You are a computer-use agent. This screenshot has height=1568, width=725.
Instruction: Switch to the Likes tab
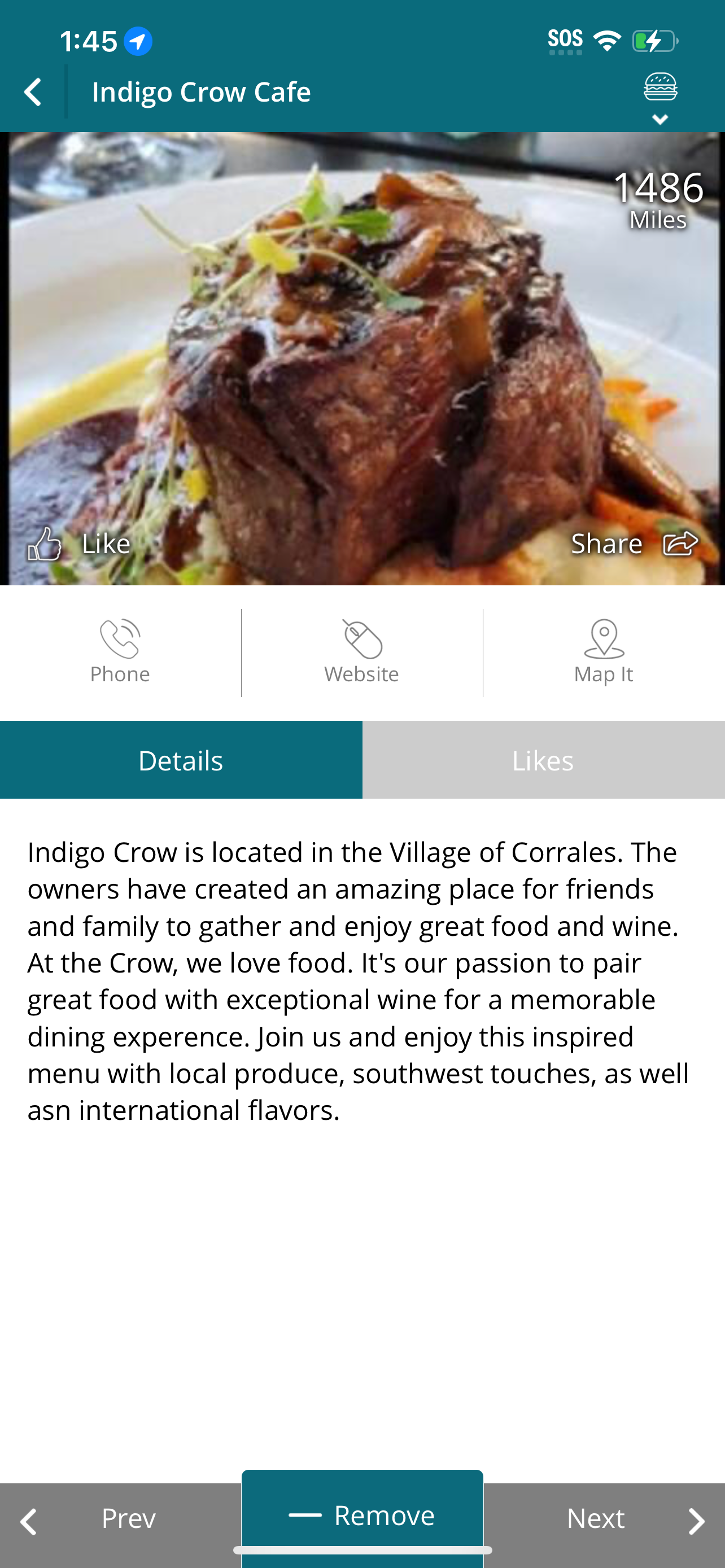[x=543, y=760]
